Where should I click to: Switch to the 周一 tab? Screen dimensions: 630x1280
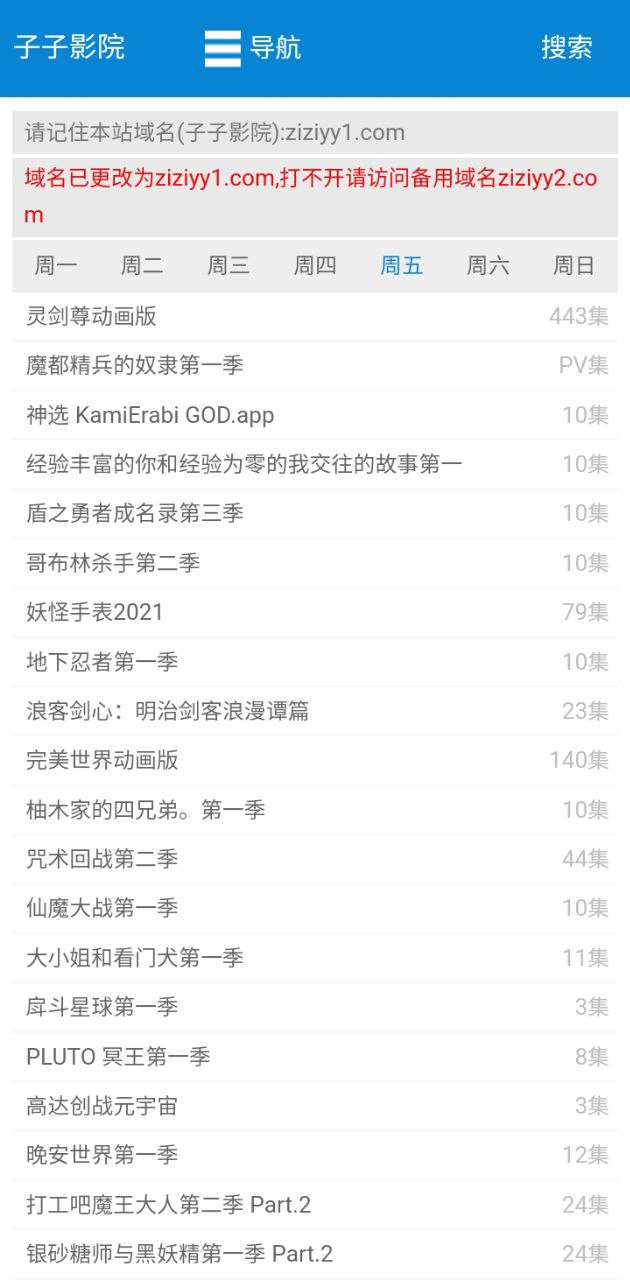tap(55, 265)
